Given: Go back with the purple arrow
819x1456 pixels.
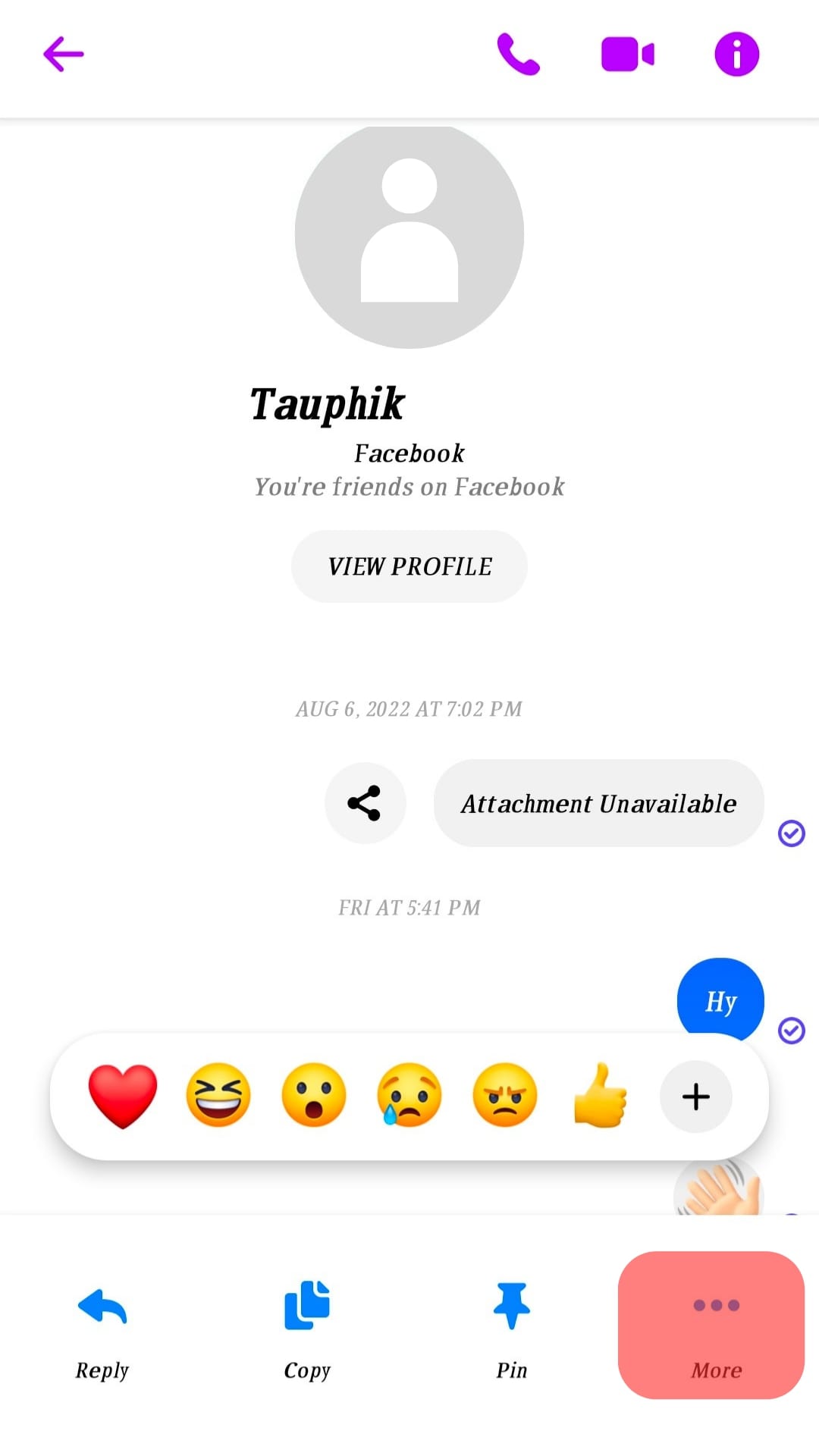Looking at the screenshot, I should [63, 55].
